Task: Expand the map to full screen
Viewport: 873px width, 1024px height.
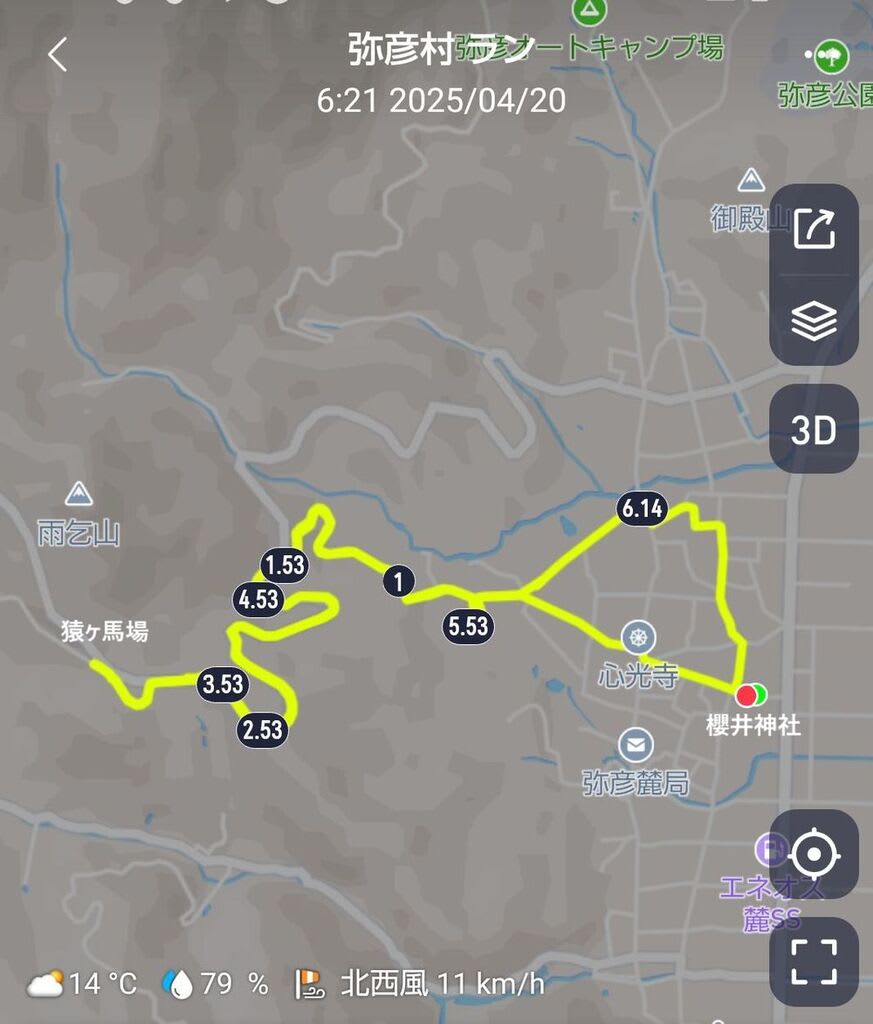Action: [x=813, y=961]
